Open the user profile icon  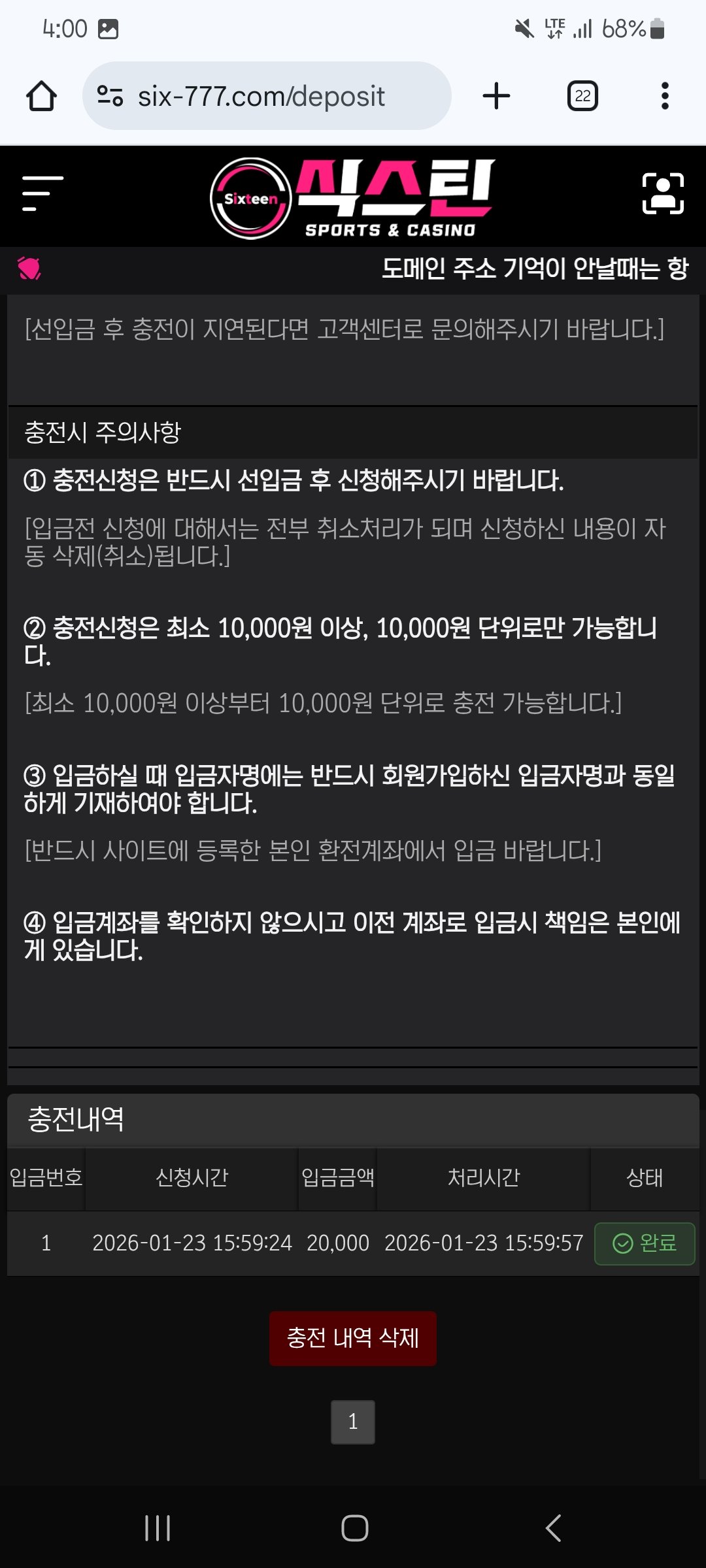coord(663,193)
